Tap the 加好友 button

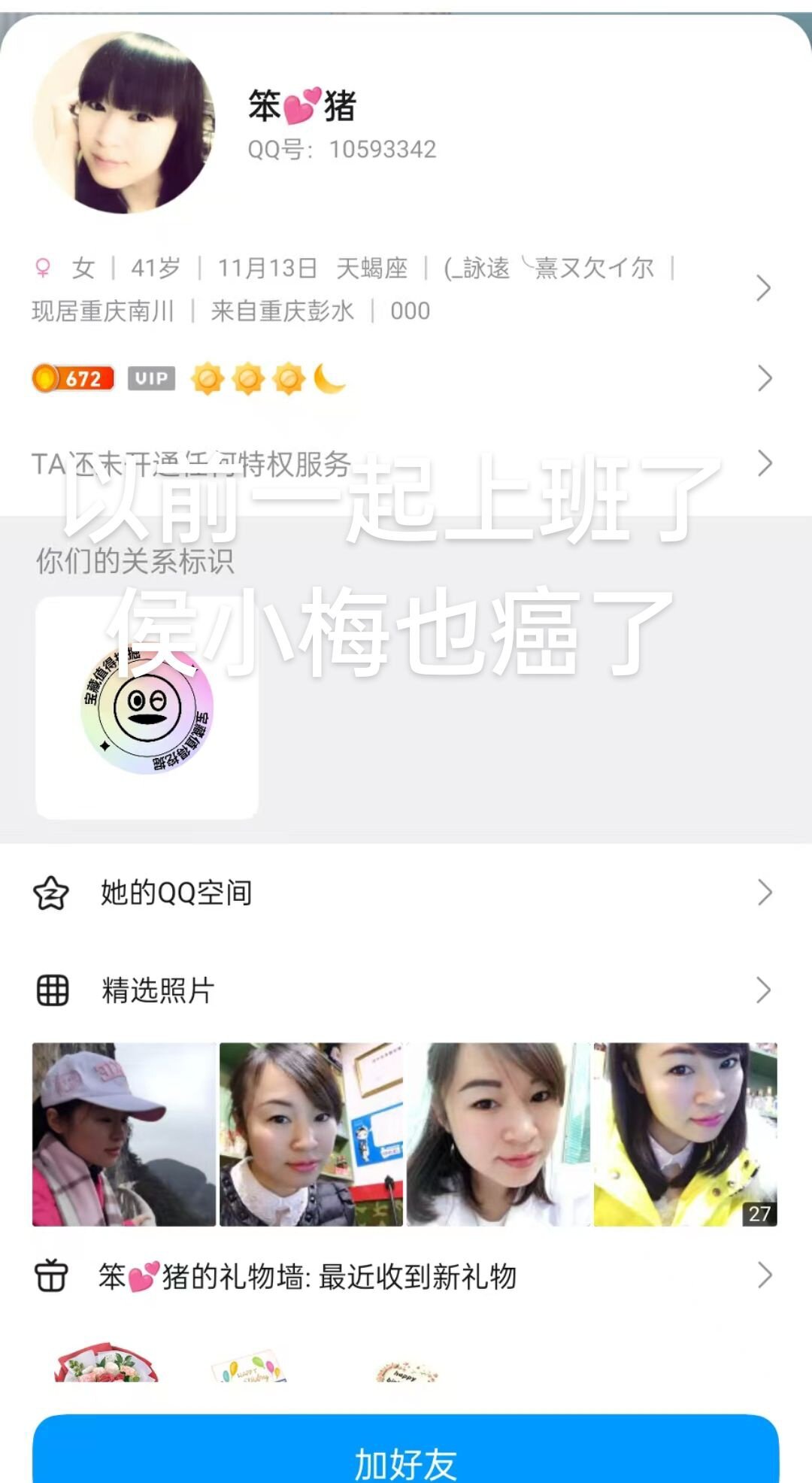[406, 1459]
